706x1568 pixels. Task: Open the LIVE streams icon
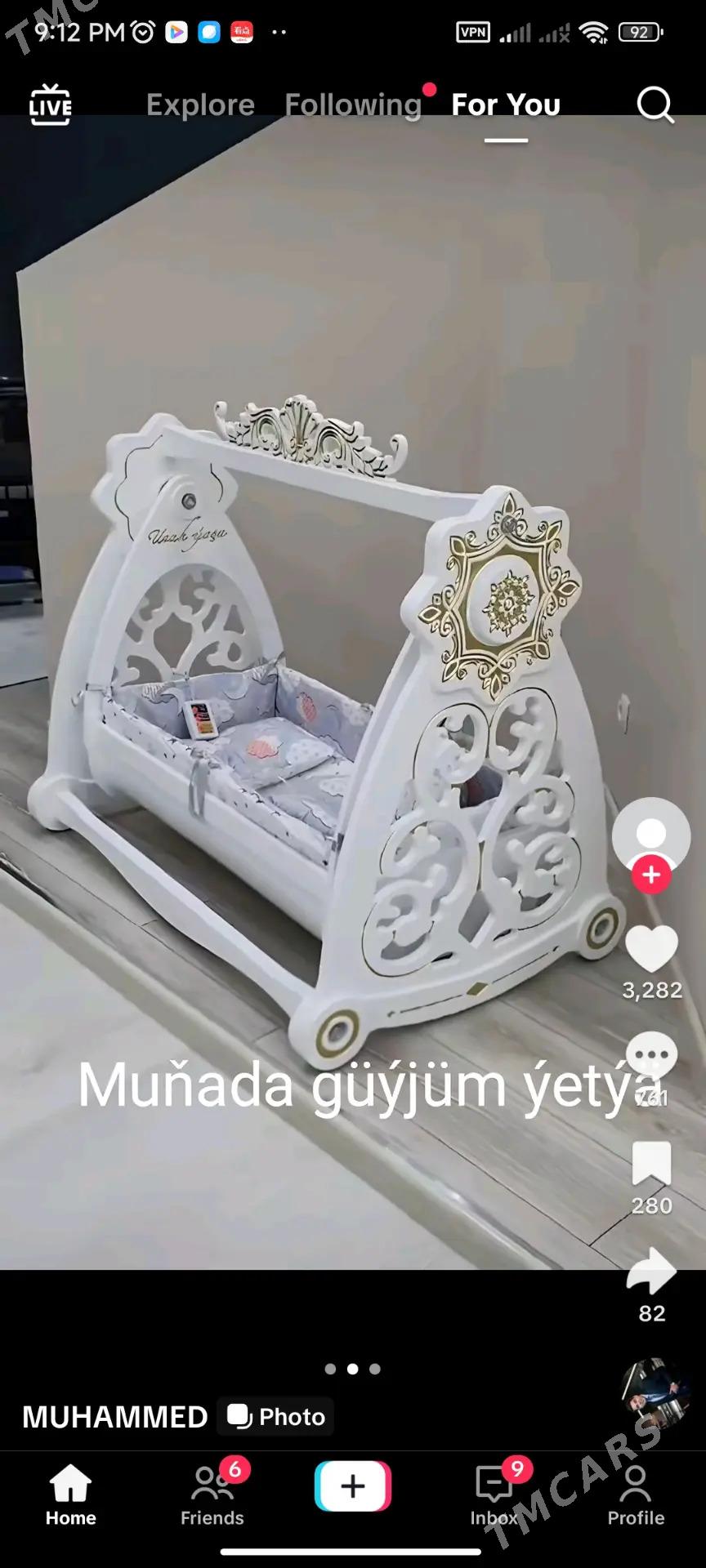51,105
